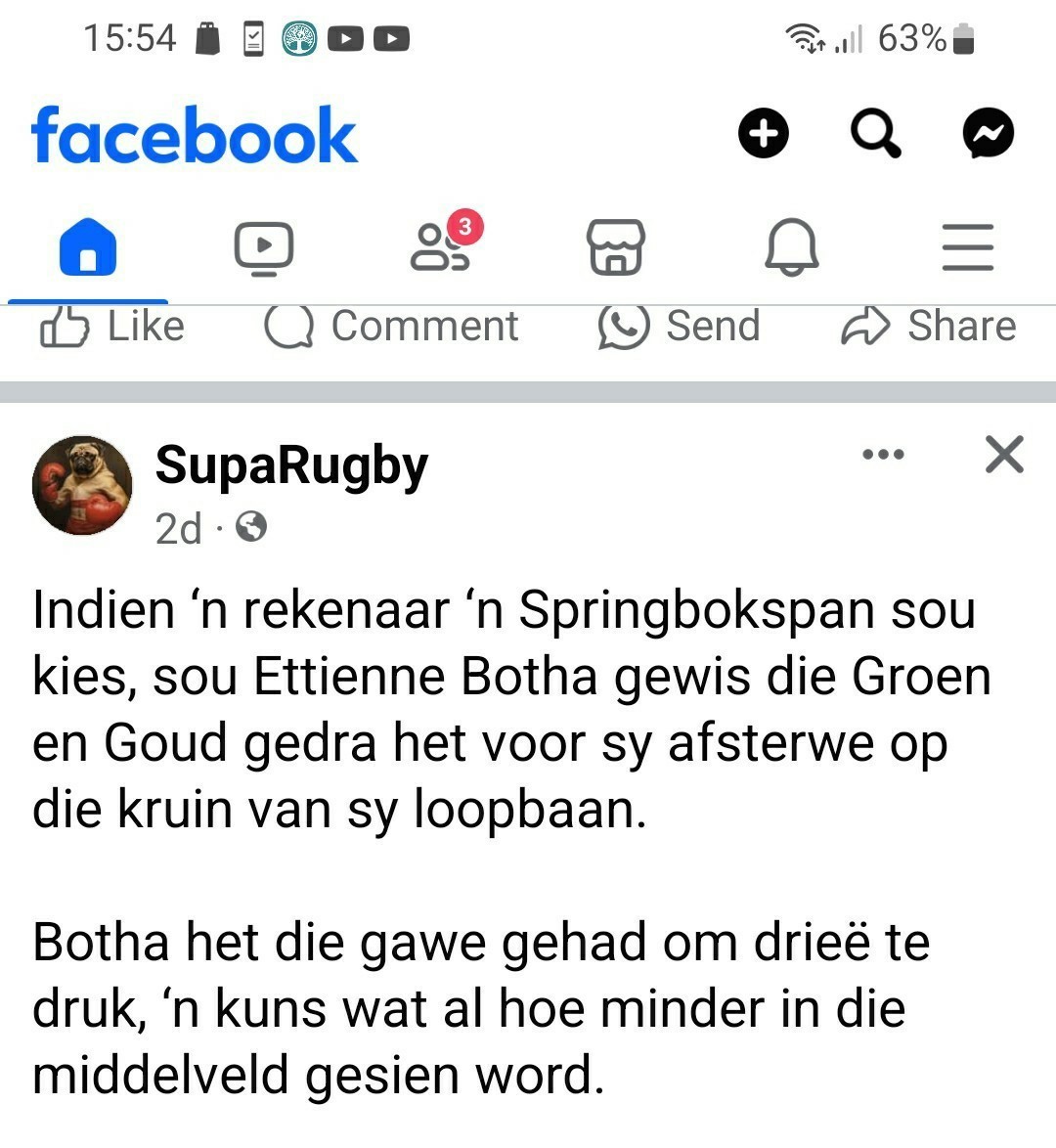
Task: Open SupaRugby's profile picture
Action: pos(82,485)
